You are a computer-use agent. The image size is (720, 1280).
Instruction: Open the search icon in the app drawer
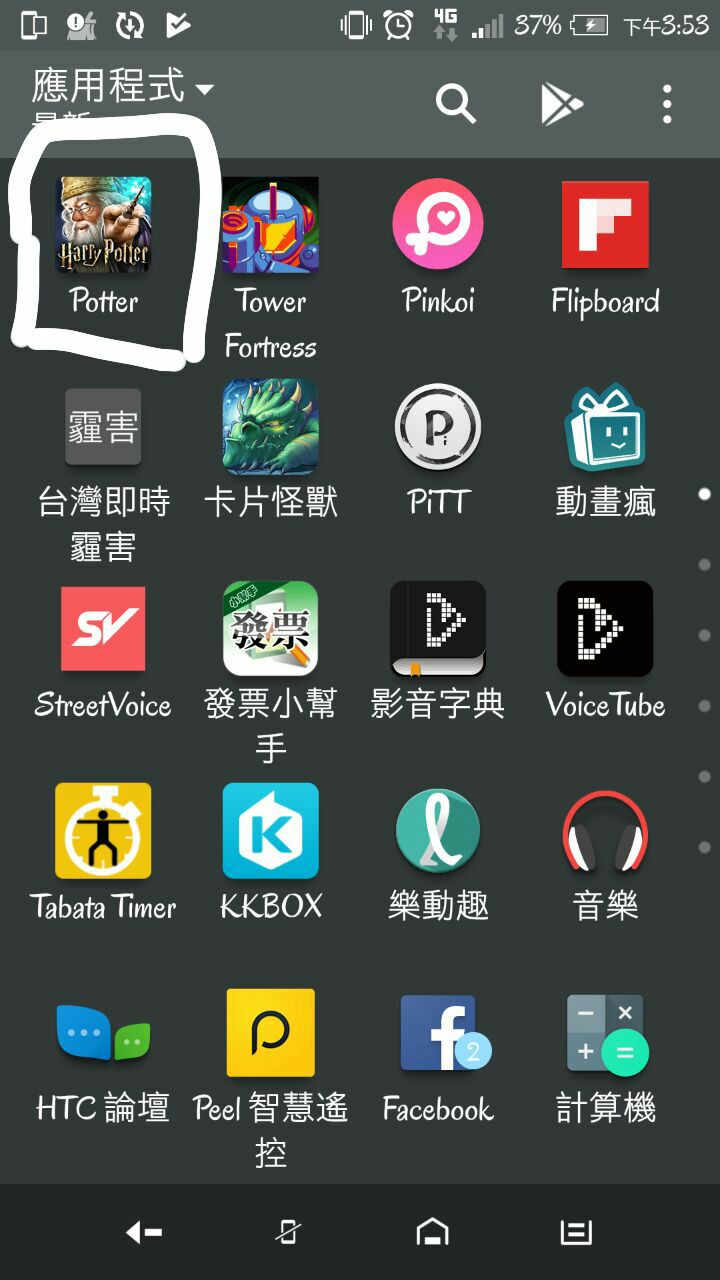[455, 103]
